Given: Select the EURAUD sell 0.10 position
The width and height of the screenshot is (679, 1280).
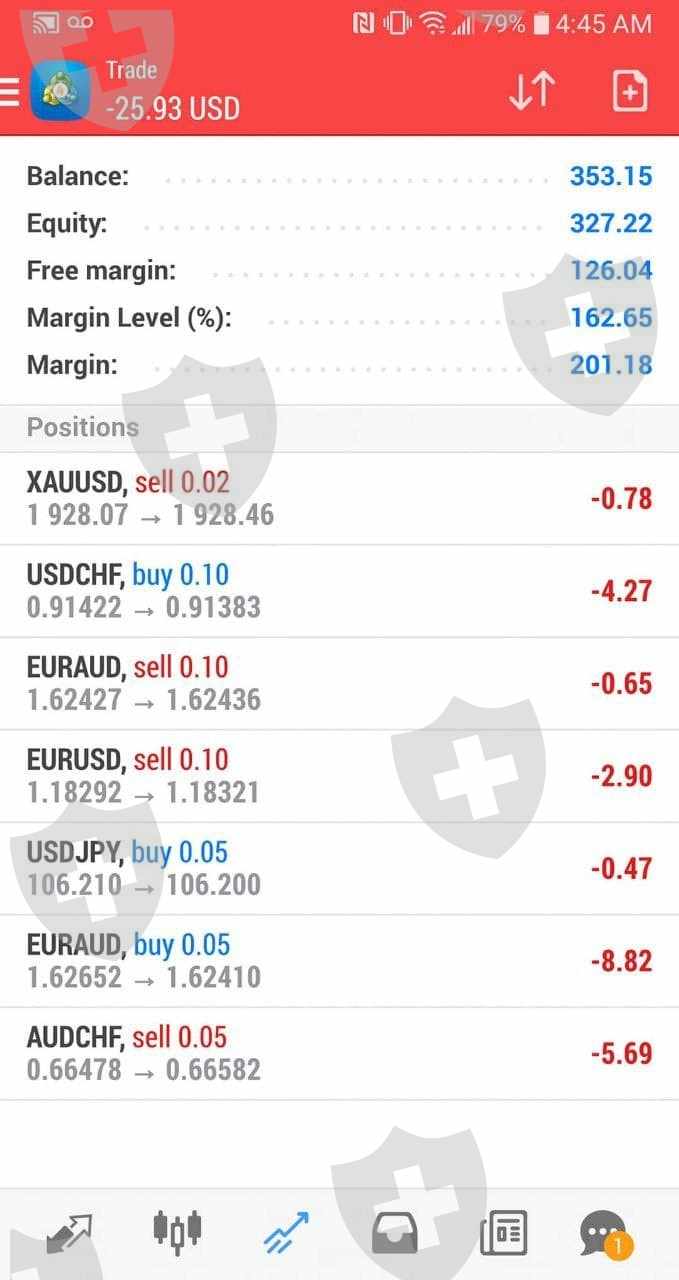Looking at the screenshot, I should [x=339, y=683].
